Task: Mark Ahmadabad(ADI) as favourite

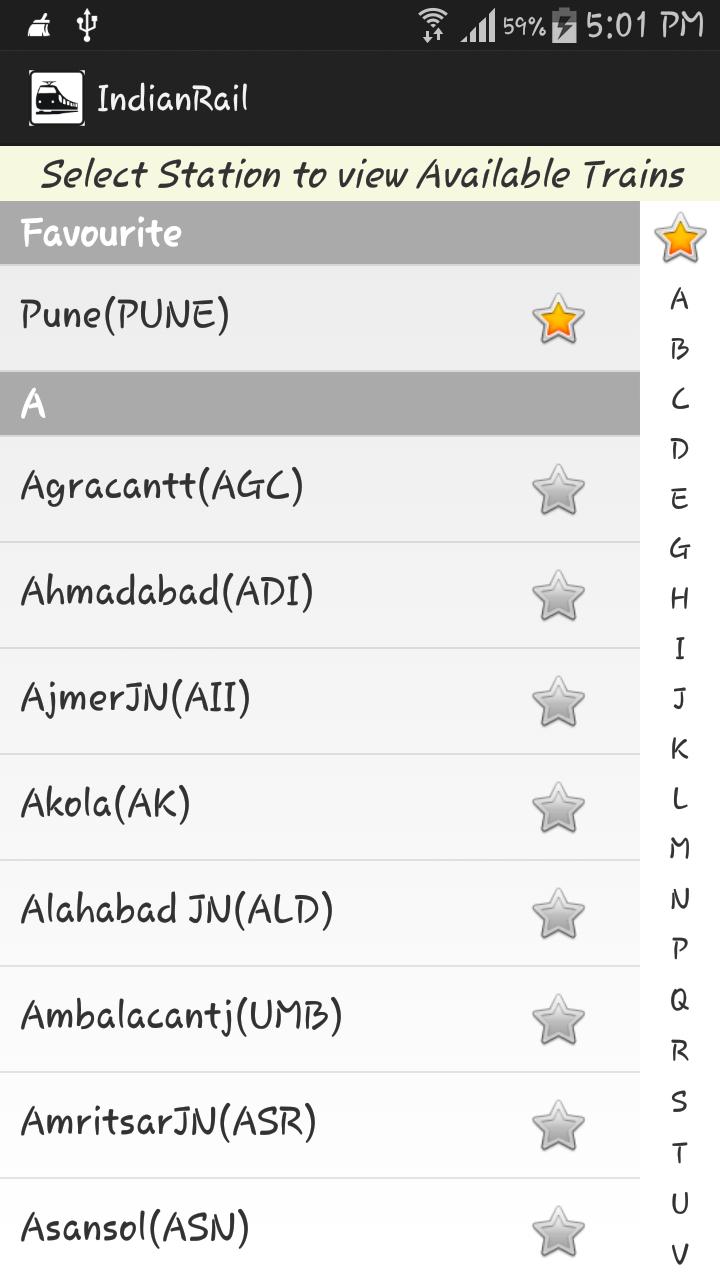Action: click(557, 597)
